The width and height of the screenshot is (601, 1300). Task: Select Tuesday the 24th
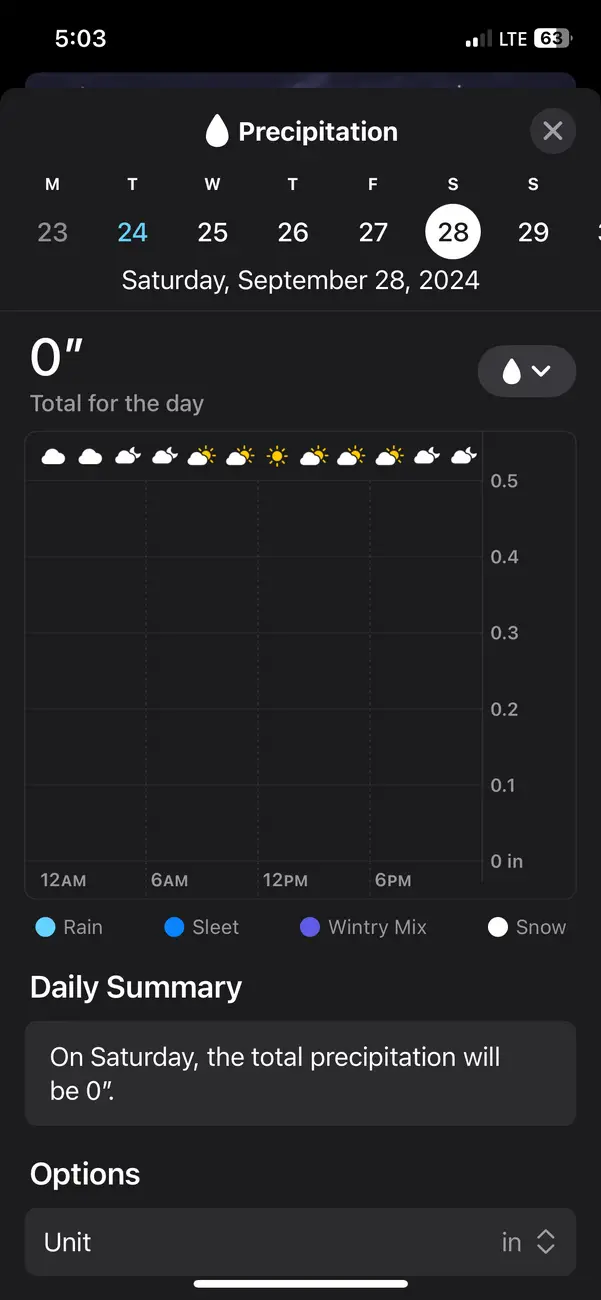pos(132,232)
